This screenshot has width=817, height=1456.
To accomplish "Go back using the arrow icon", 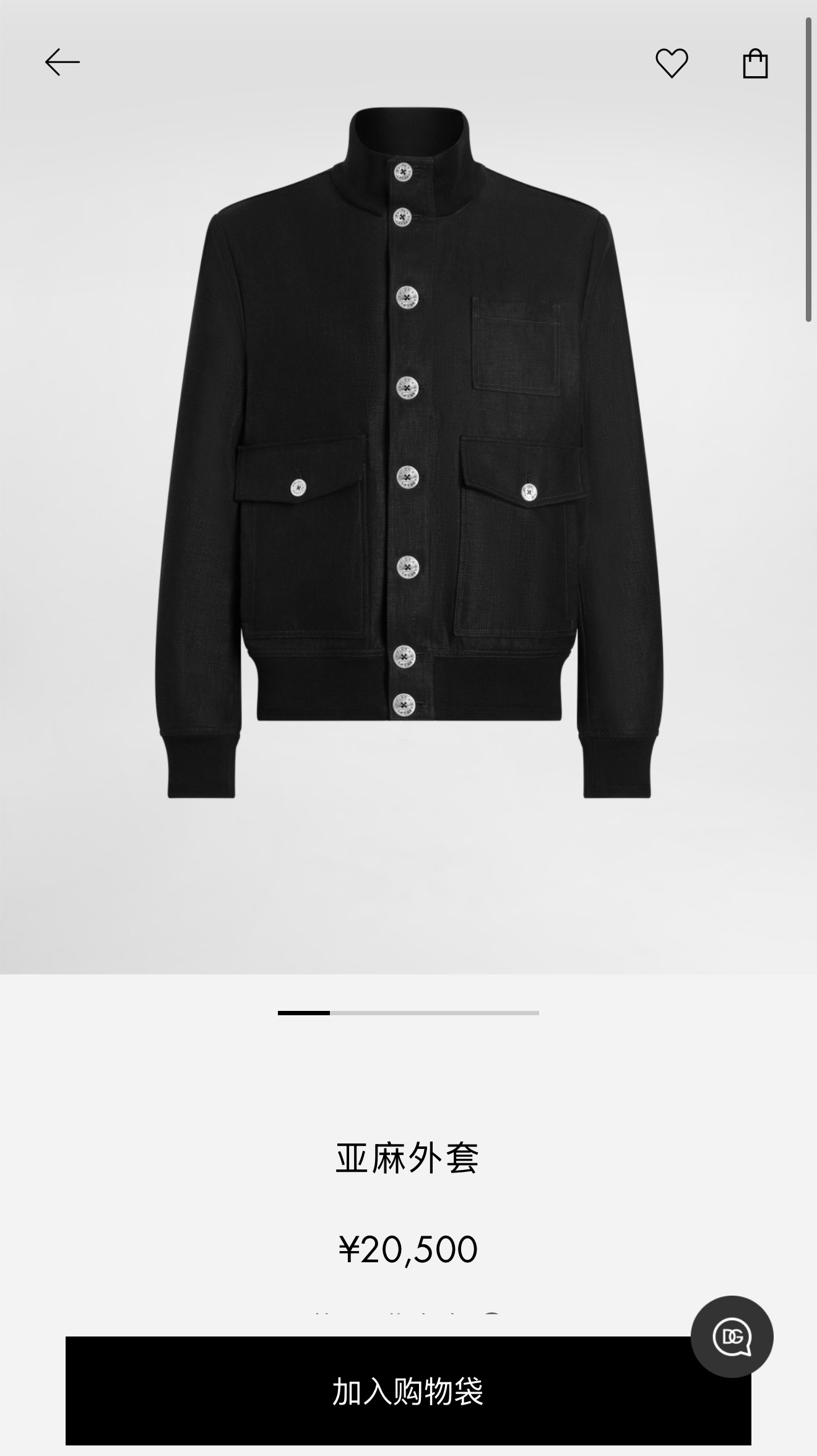I will click(63, 63).
